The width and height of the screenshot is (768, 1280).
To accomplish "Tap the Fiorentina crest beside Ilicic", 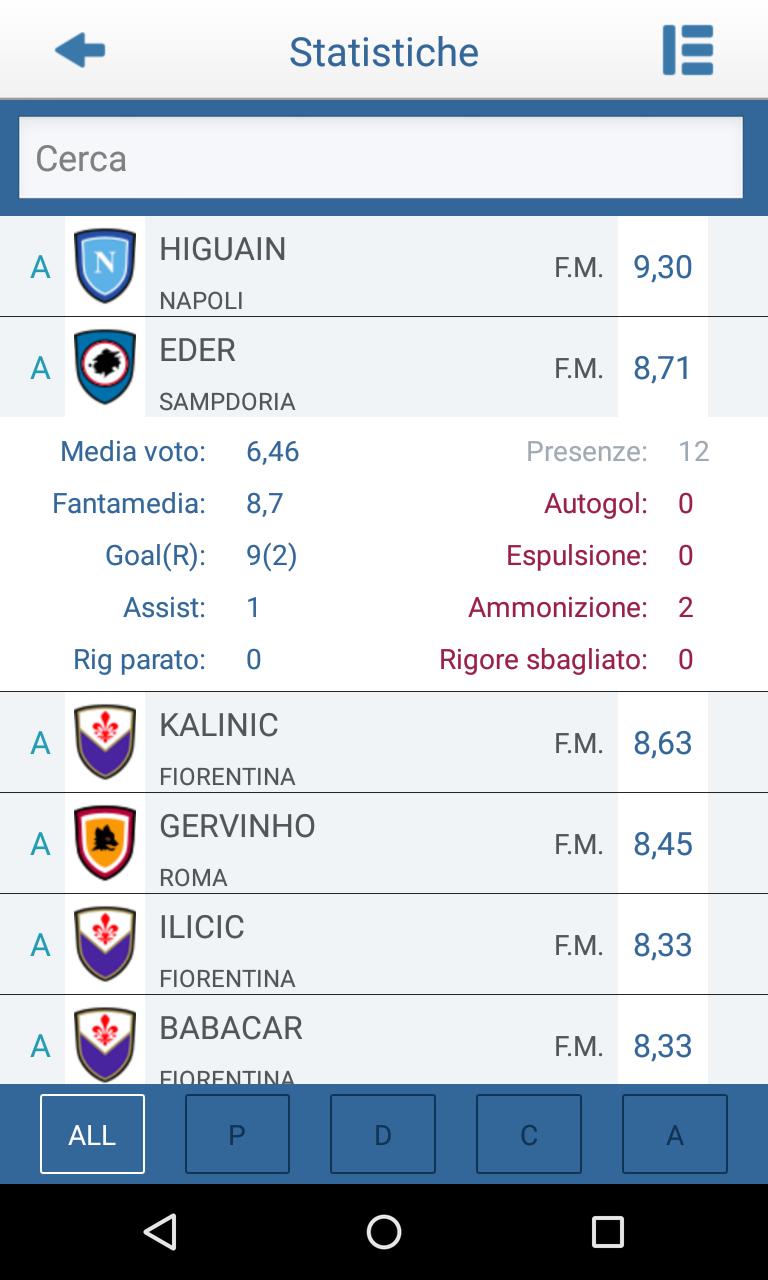I will [105, 944].
